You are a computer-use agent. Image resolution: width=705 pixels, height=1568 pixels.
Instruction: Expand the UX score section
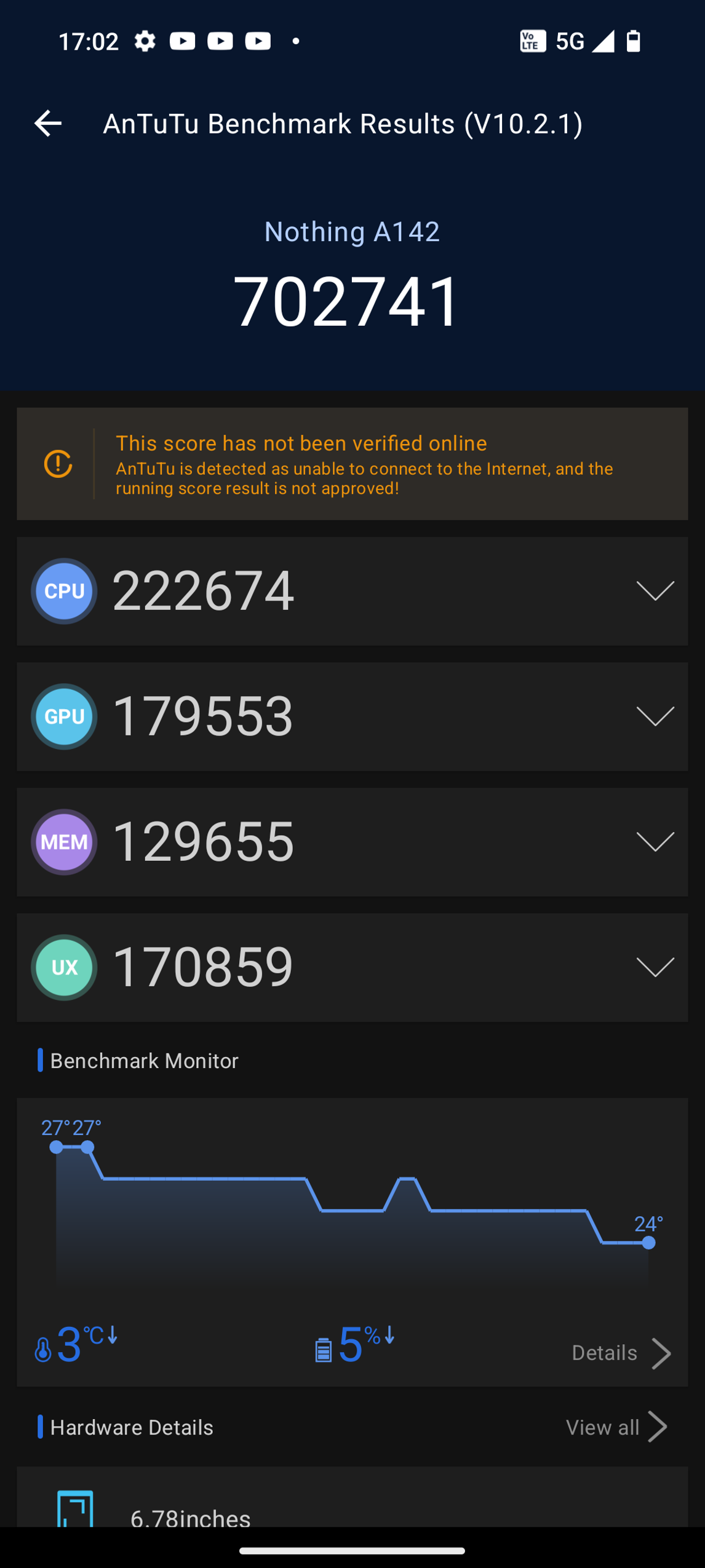click(655, 967)
